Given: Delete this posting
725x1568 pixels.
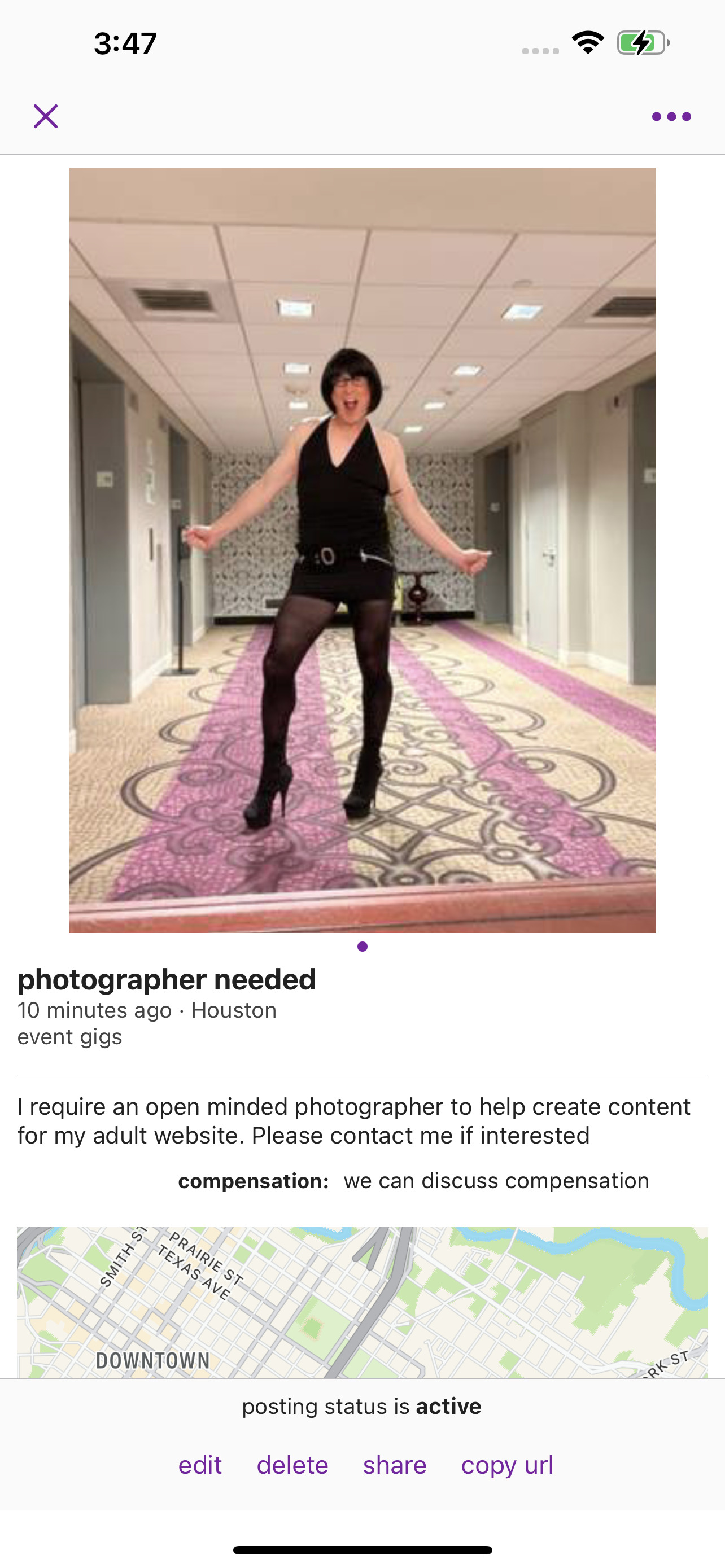Looking at the screenshot, I should point(292,1465).
